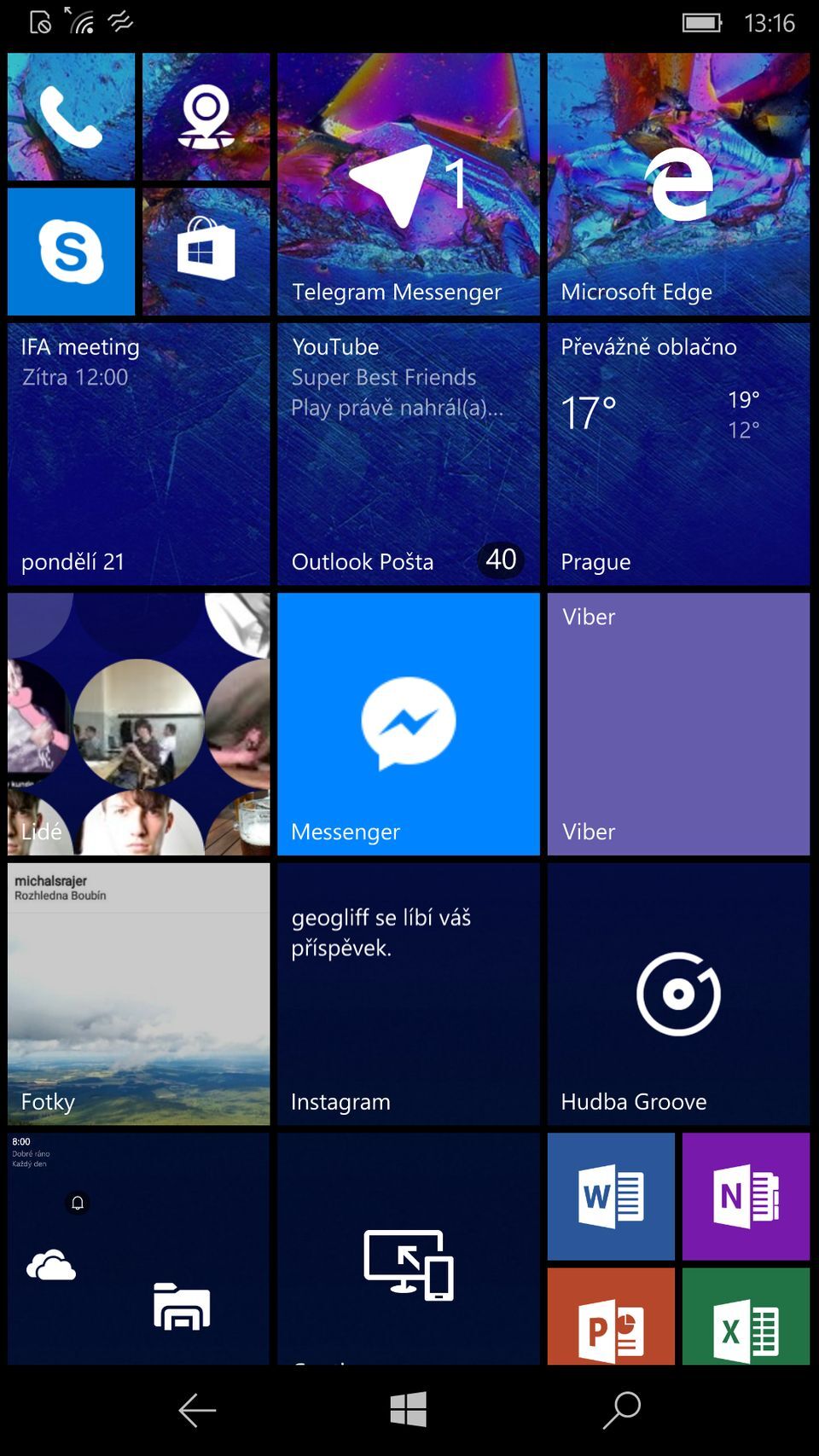Go back with the back arrow

click(x=197, y=1410)
